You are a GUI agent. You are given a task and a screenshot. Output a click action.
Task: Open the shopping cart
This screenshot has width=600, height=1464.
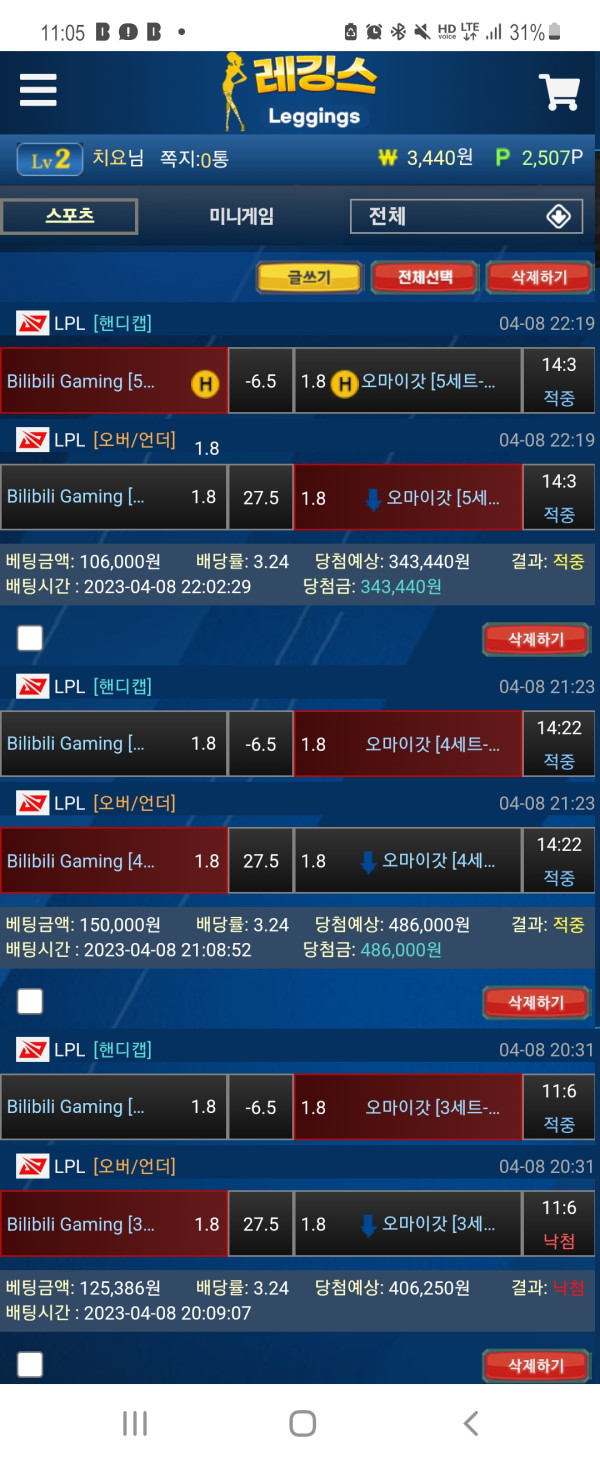pyautogui.click(x=559, y=92)
